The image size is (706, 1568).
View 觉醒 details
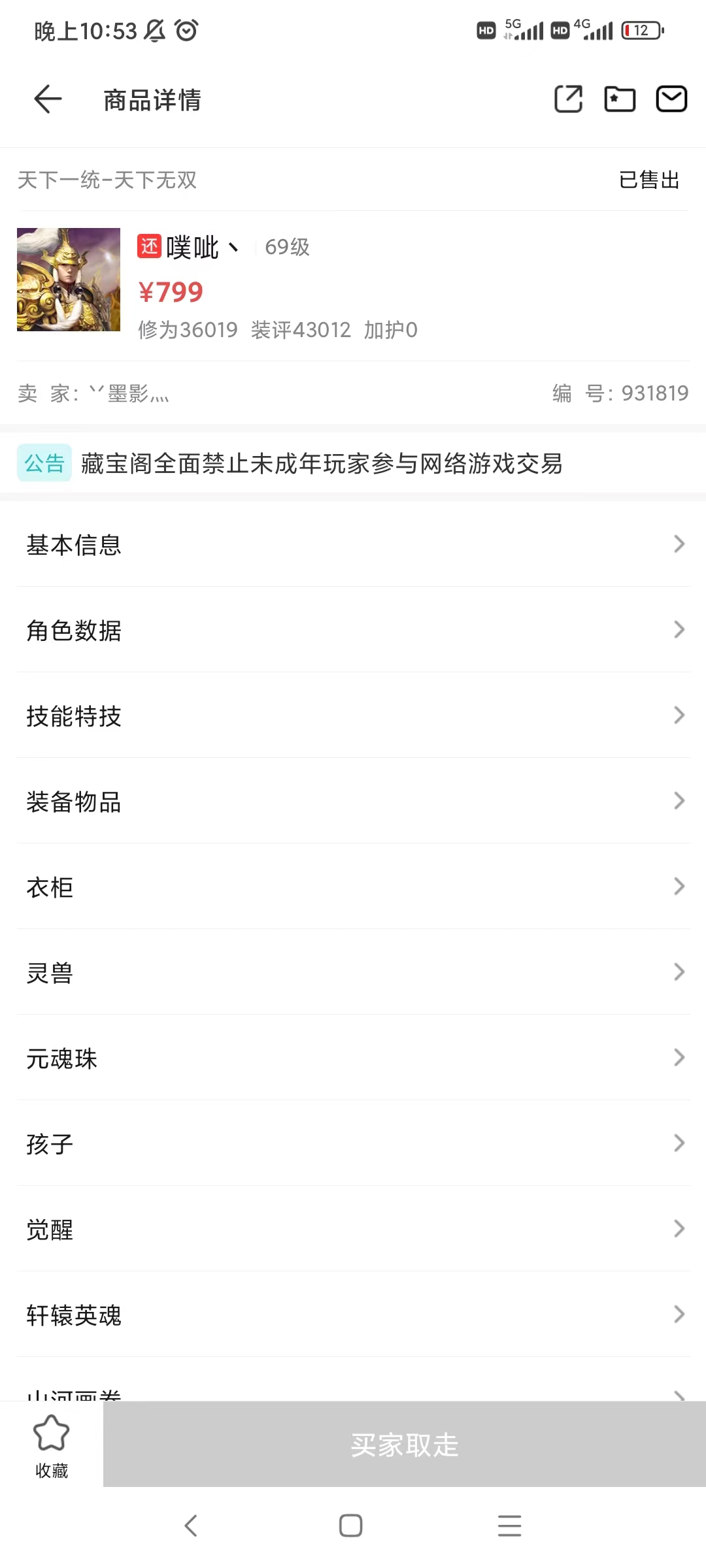[353, 1229]
